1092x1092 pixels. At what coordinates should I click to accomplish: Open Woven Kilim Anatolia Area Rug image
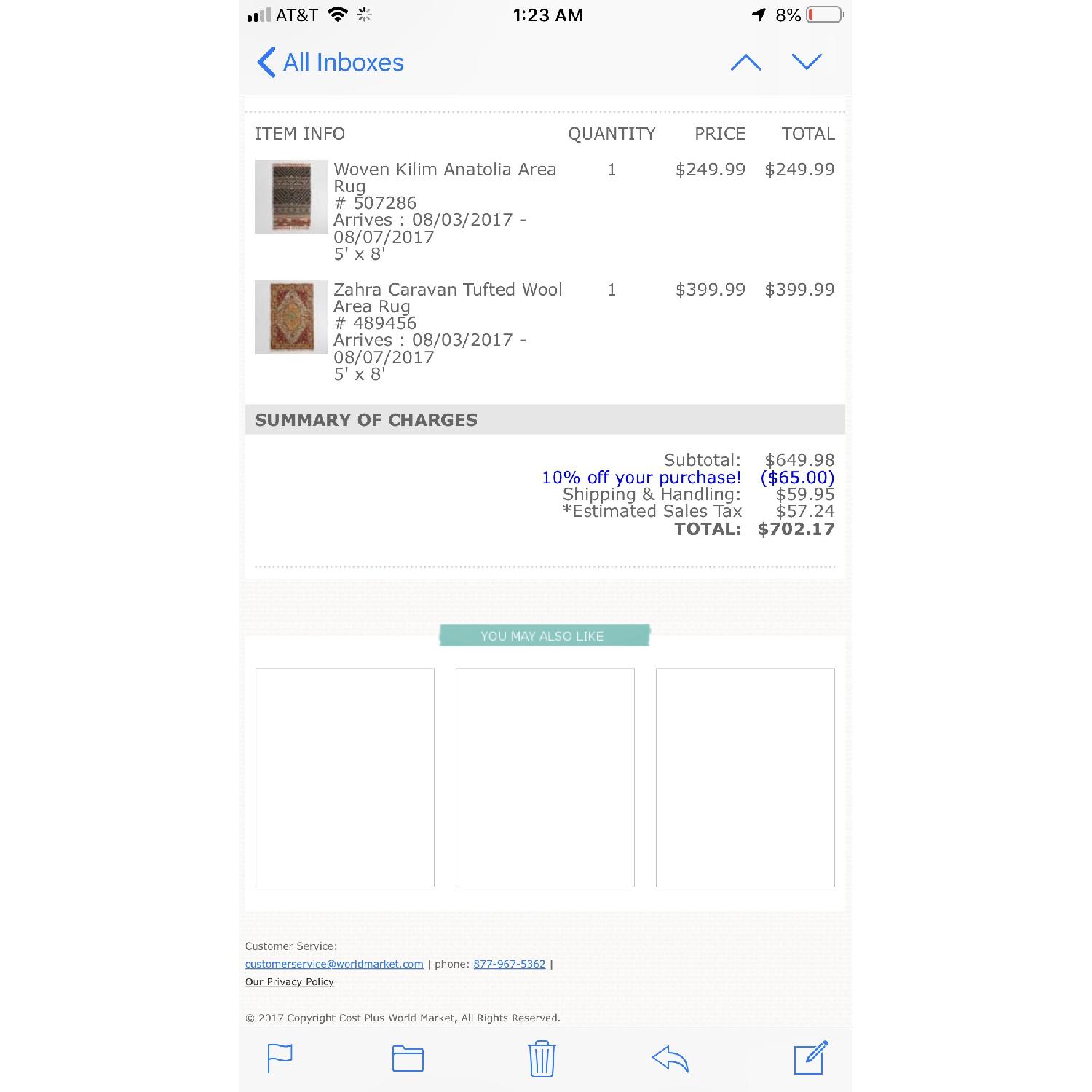click(x=291, y=197)
